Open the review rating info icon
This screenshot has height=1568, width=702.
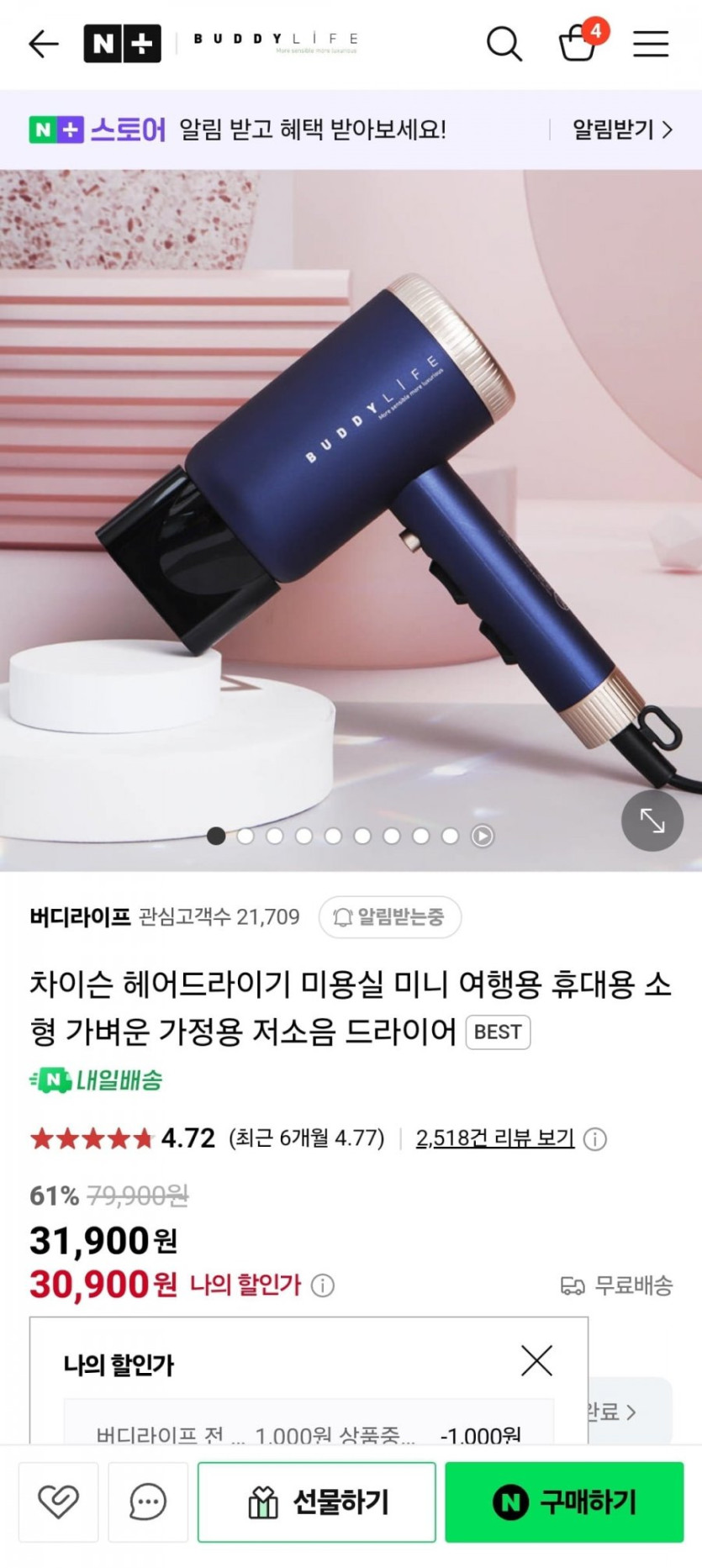[x=595, y=1139]
